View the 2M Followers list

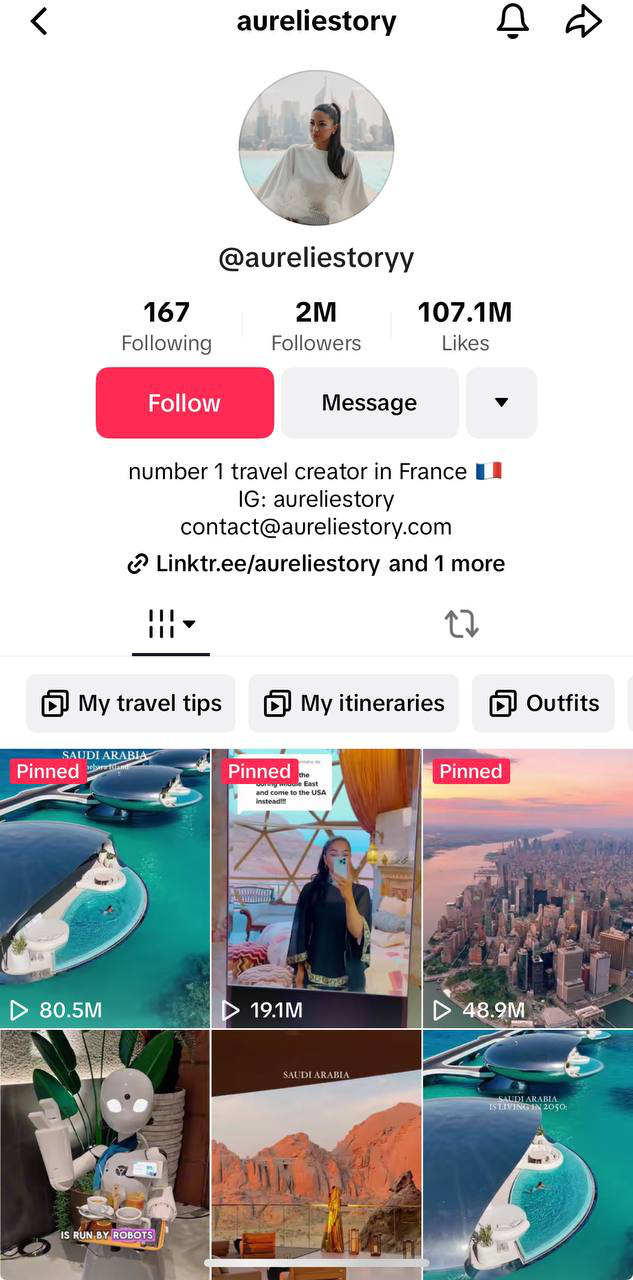coord(316,326)
